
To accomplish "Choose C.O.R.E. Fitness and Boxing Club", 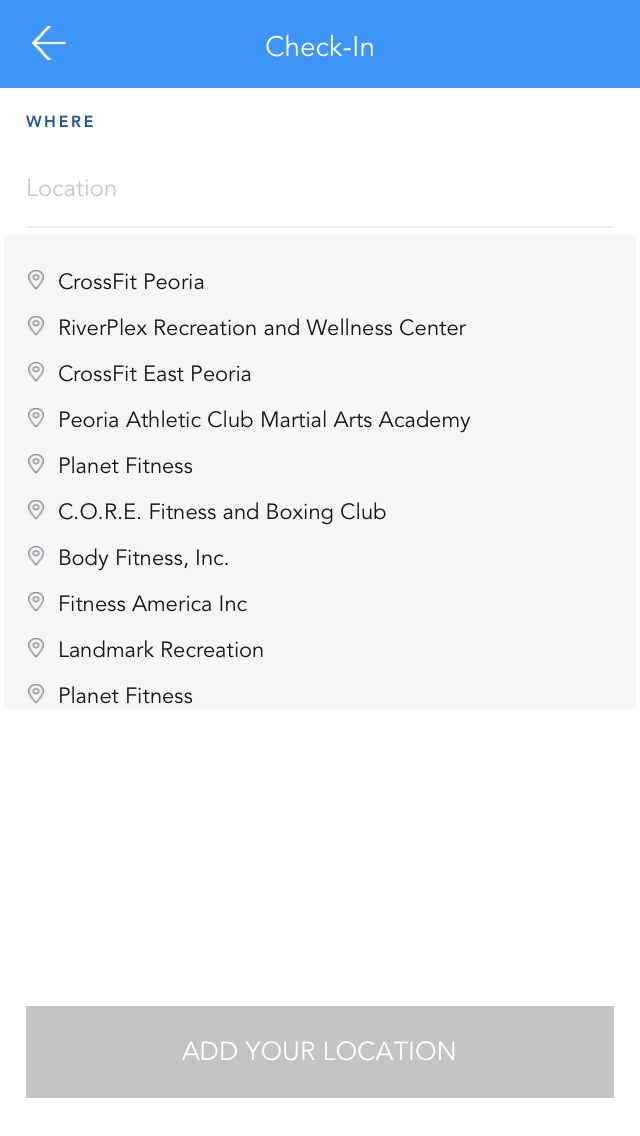I will click(x=221, y=512).
